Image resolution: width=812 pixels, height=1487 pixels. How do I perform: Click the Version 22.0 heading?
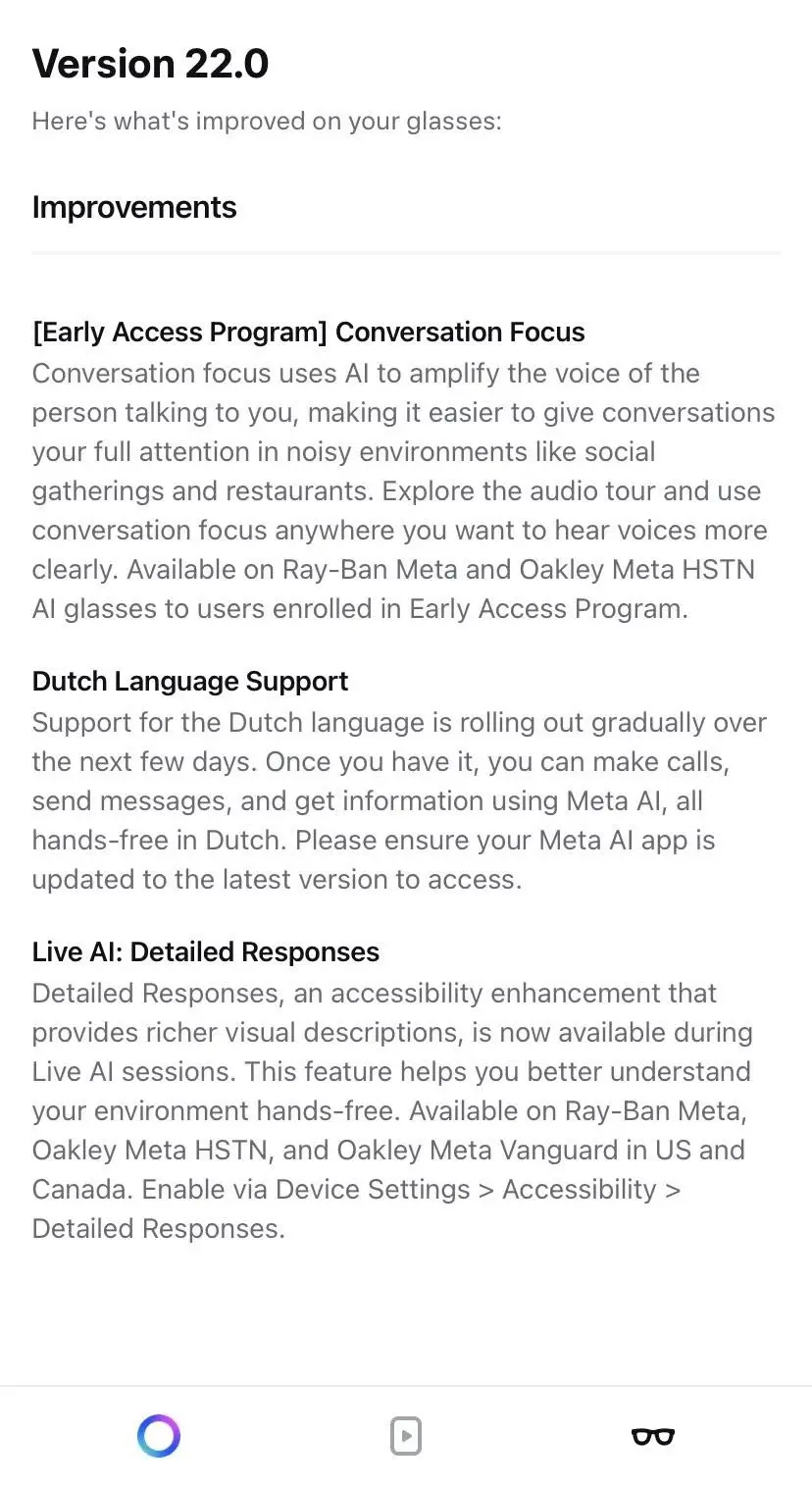click(150, 63)
